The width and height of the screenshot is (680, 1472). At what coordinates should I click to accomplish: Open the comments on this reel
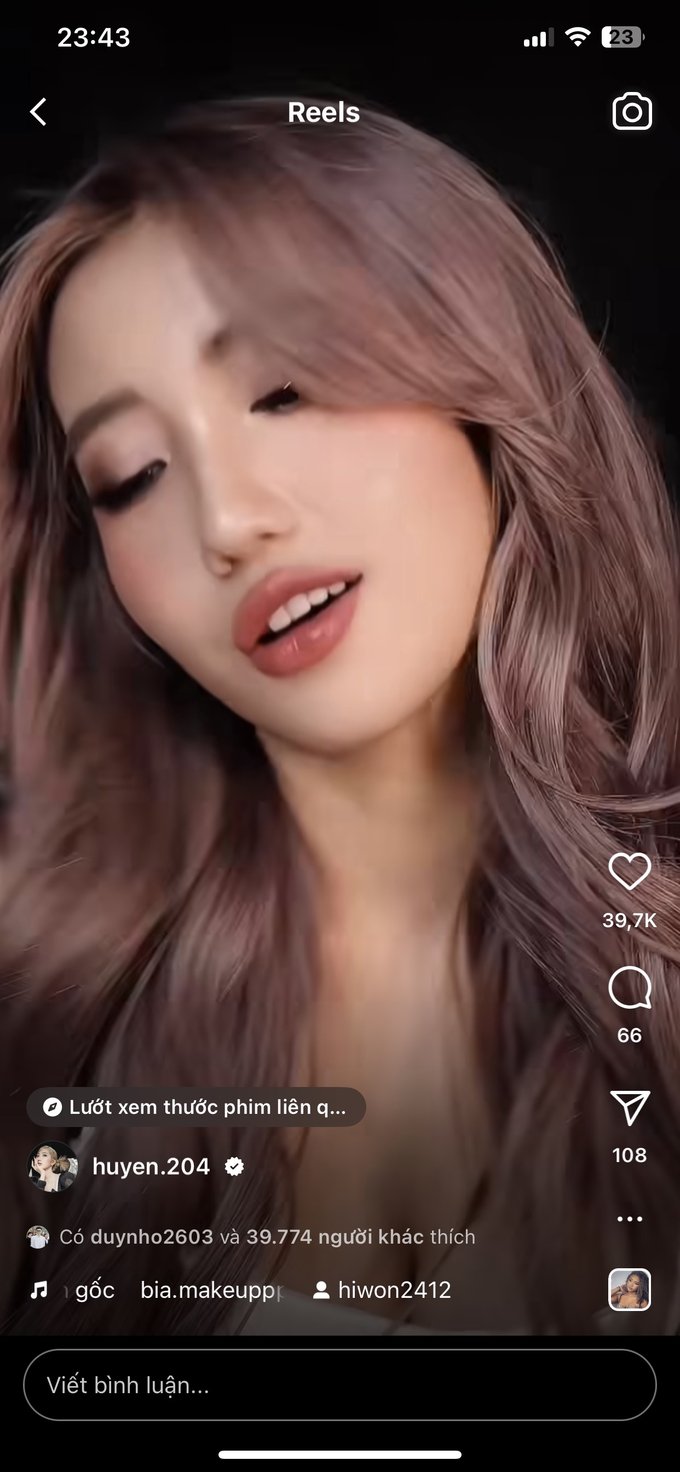(629, 989)
